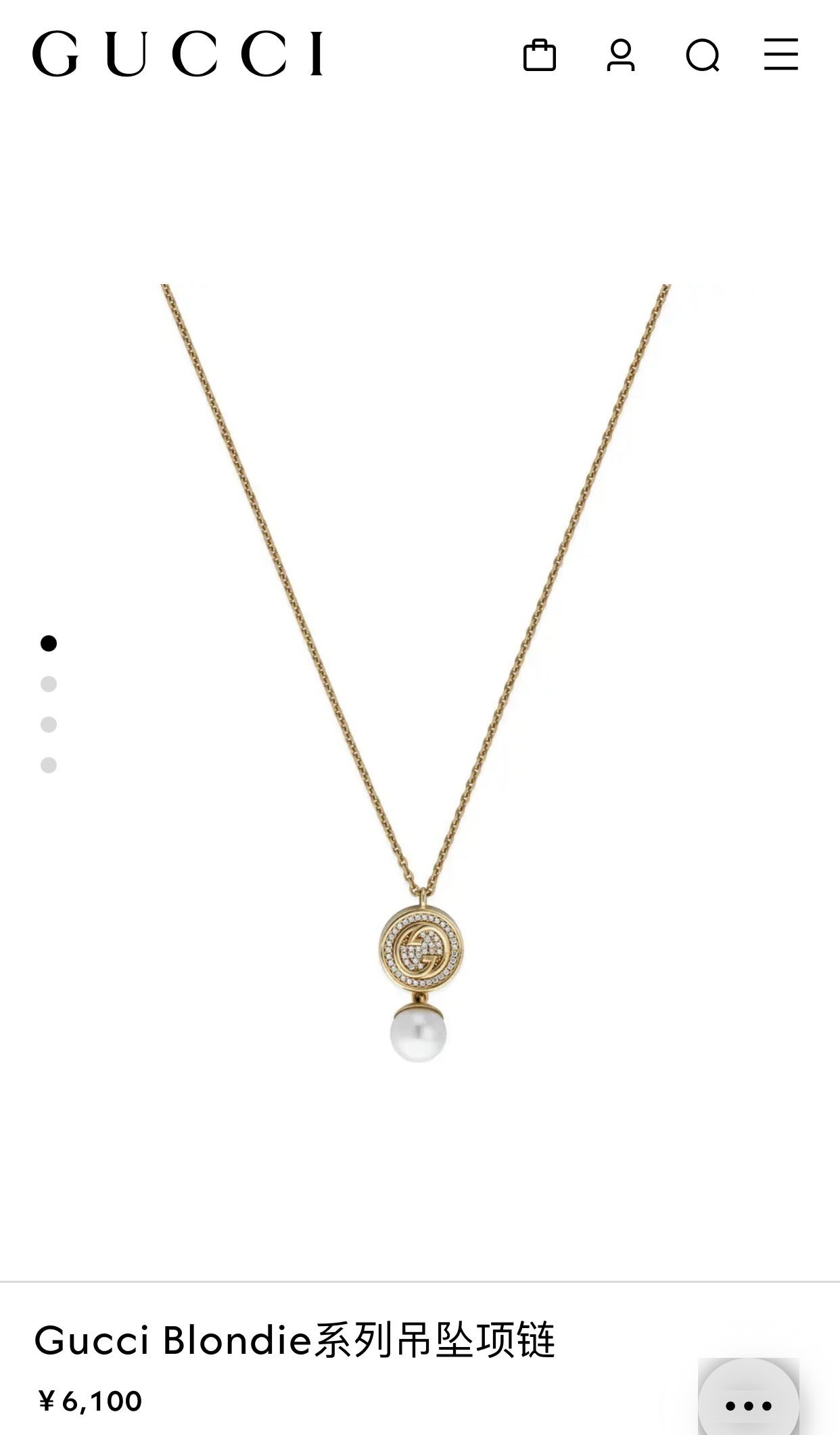Open the shopping bag
840x1435 pixels.
click(x=540, y=55)
